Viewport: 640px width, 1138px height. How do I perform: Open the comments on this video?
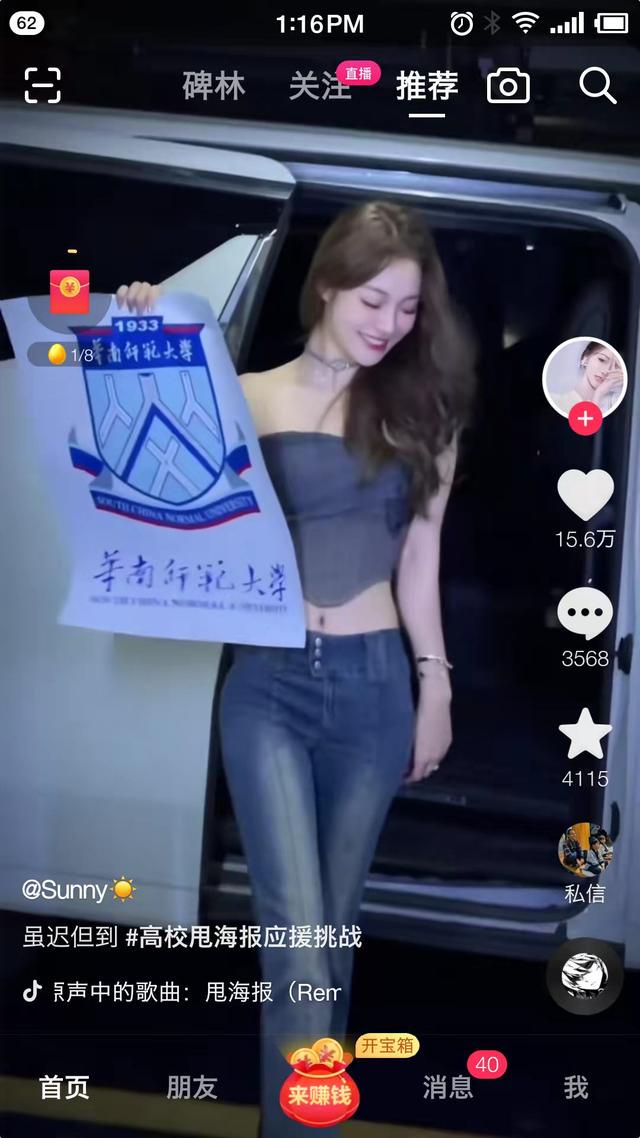coord(585,614)
